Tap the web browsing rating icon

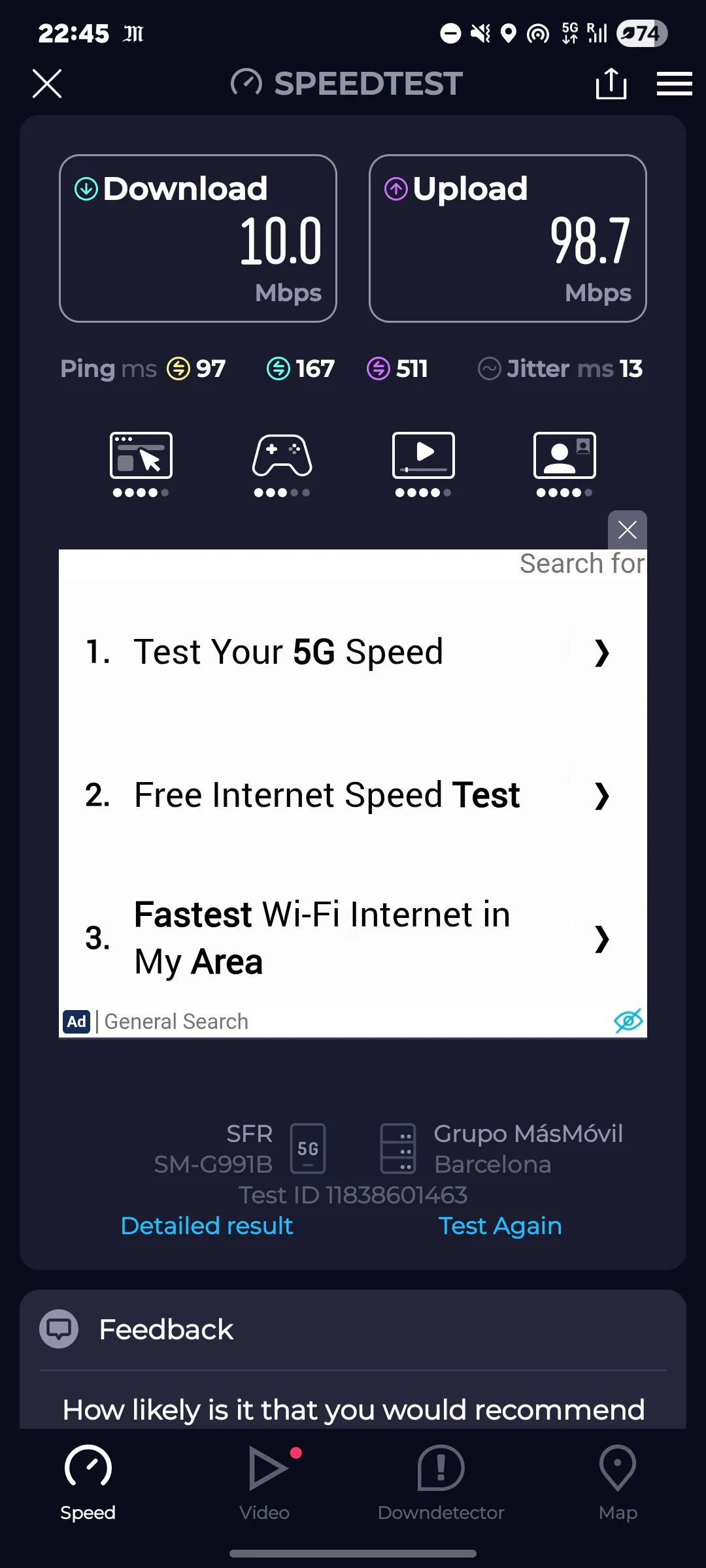click(x=141, y=464)
